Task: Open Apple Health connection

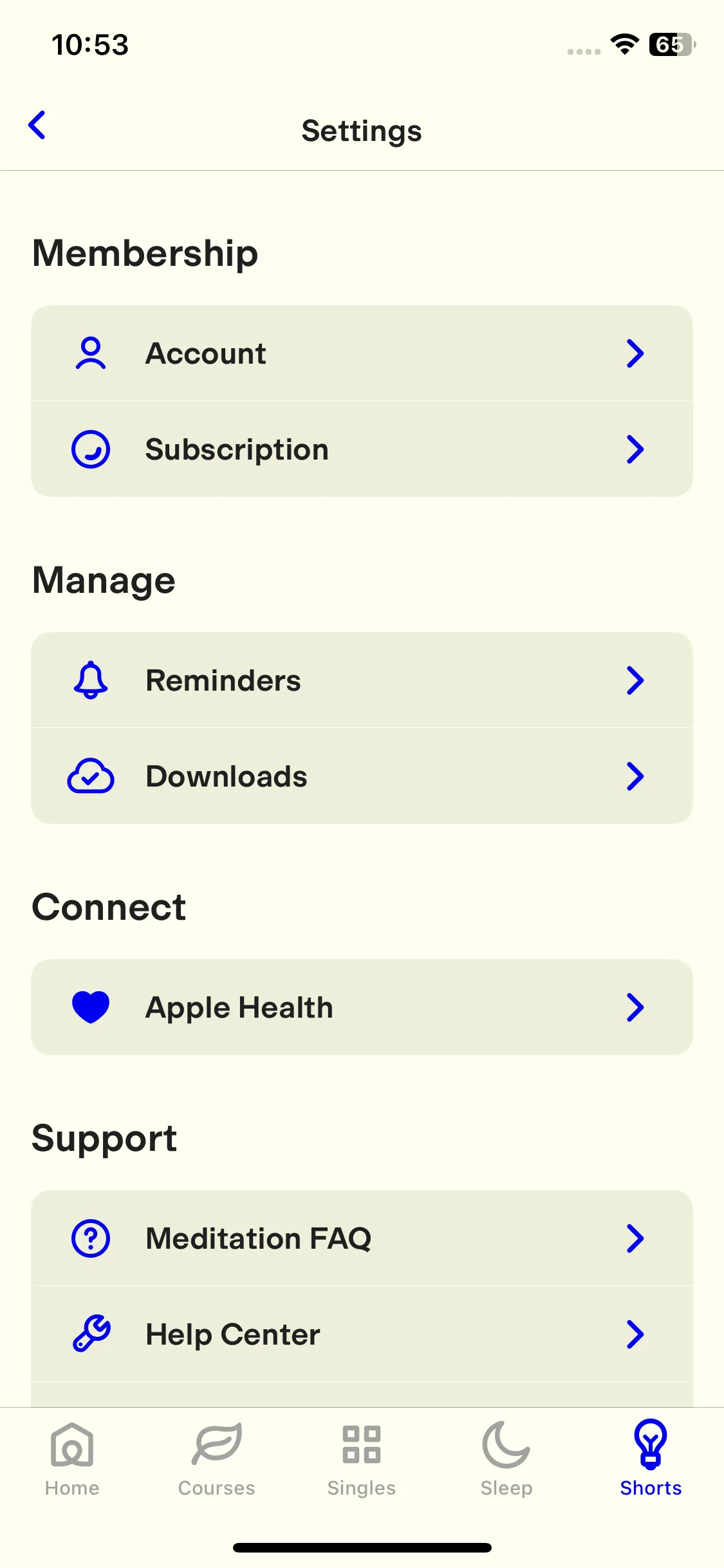Action: pyautogui.click(x=362, y=1007)
